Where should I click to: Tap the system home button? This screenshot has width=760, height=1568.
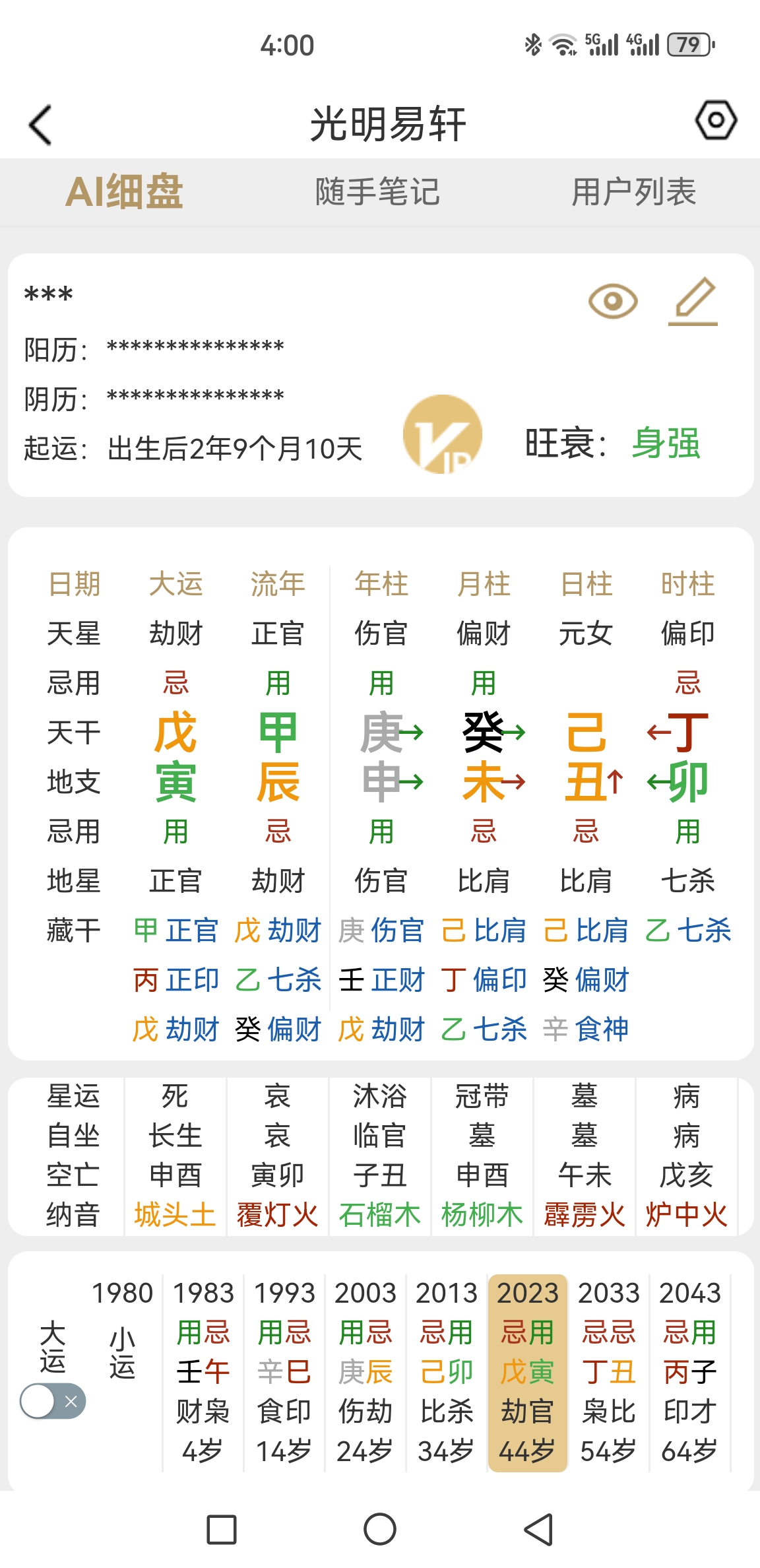(380, 1529)
